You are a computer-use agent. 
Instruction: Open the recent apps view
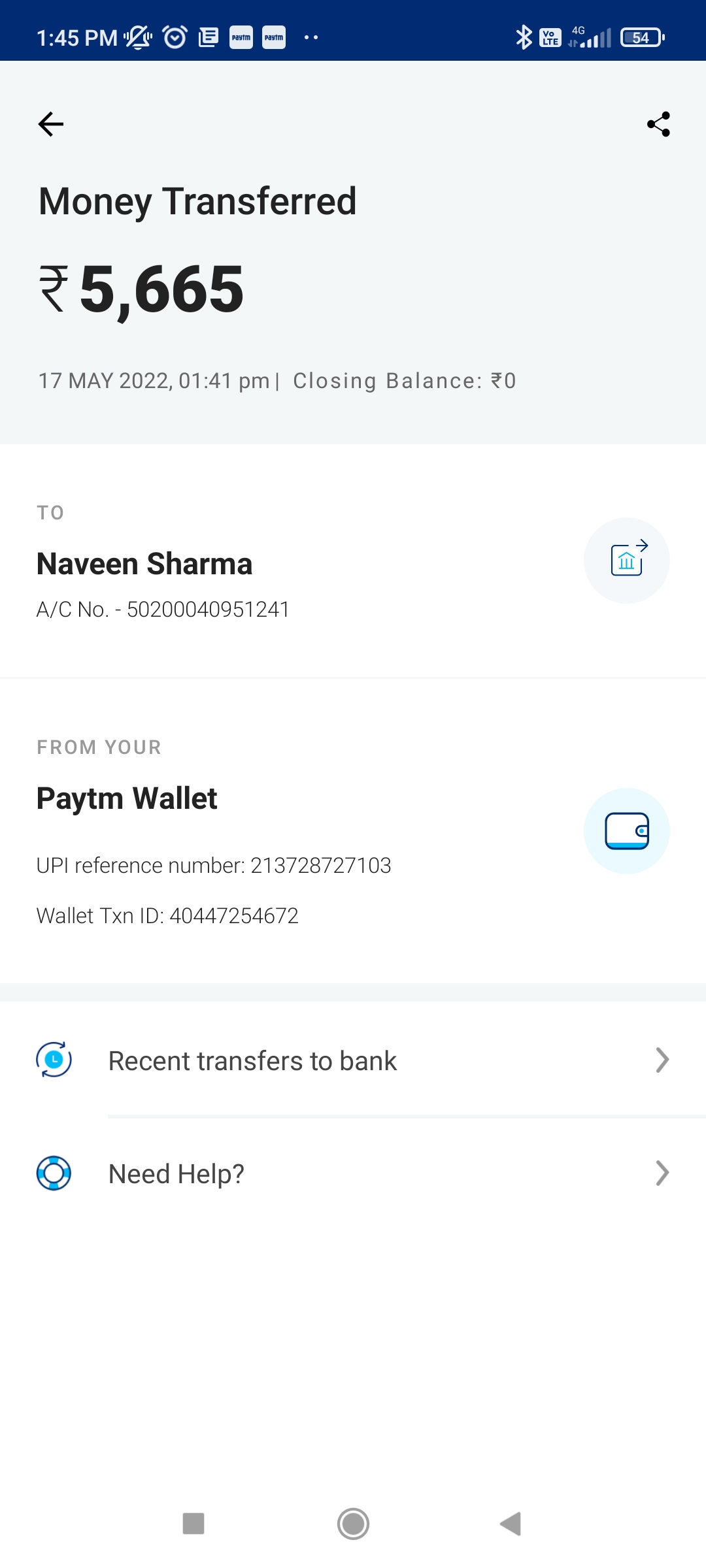193,1524
